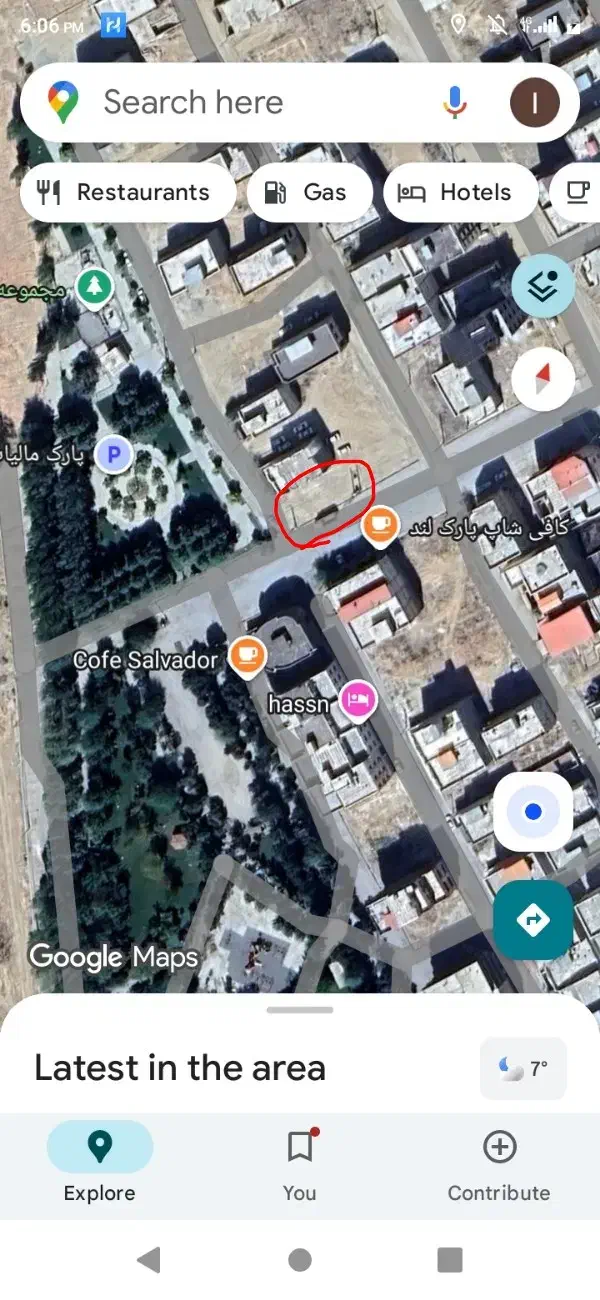This screenshot has height=1300, width=600.
Task: Select the hassn lodging pin
Action: tap(358, 700)
